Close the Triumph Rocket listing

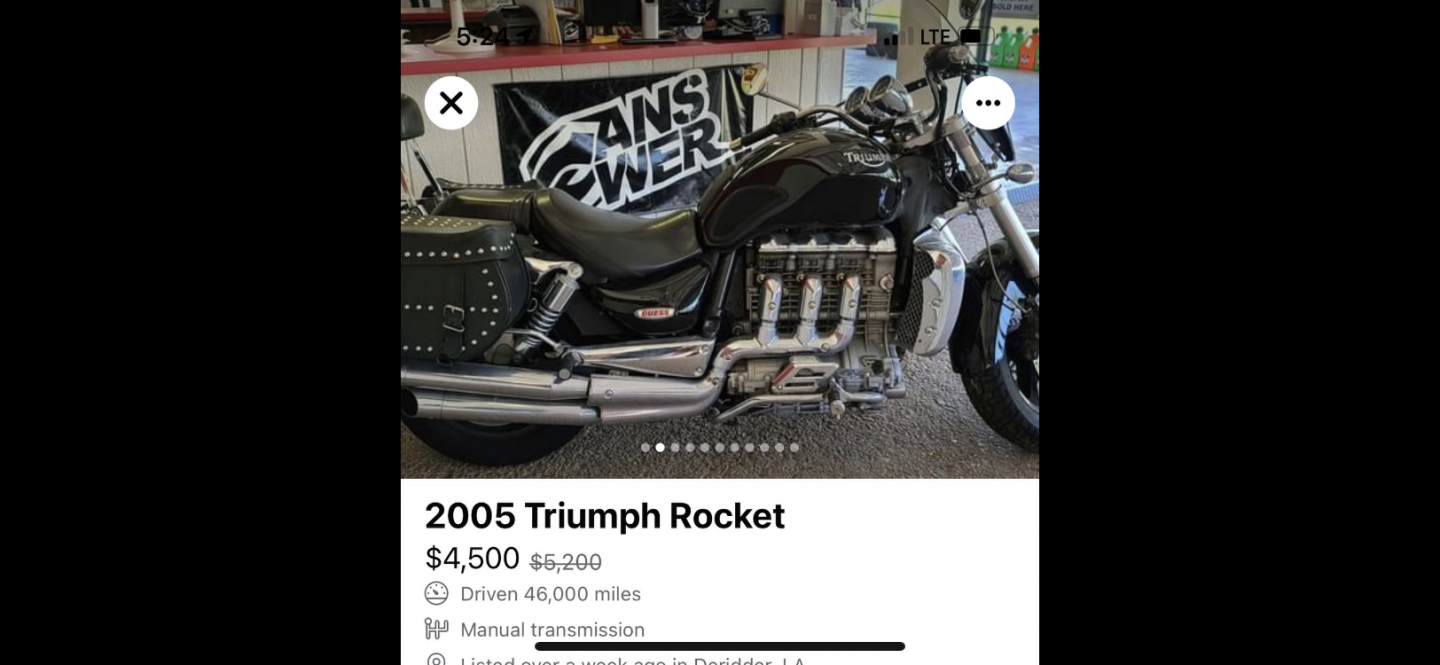(x=451, y=103)
